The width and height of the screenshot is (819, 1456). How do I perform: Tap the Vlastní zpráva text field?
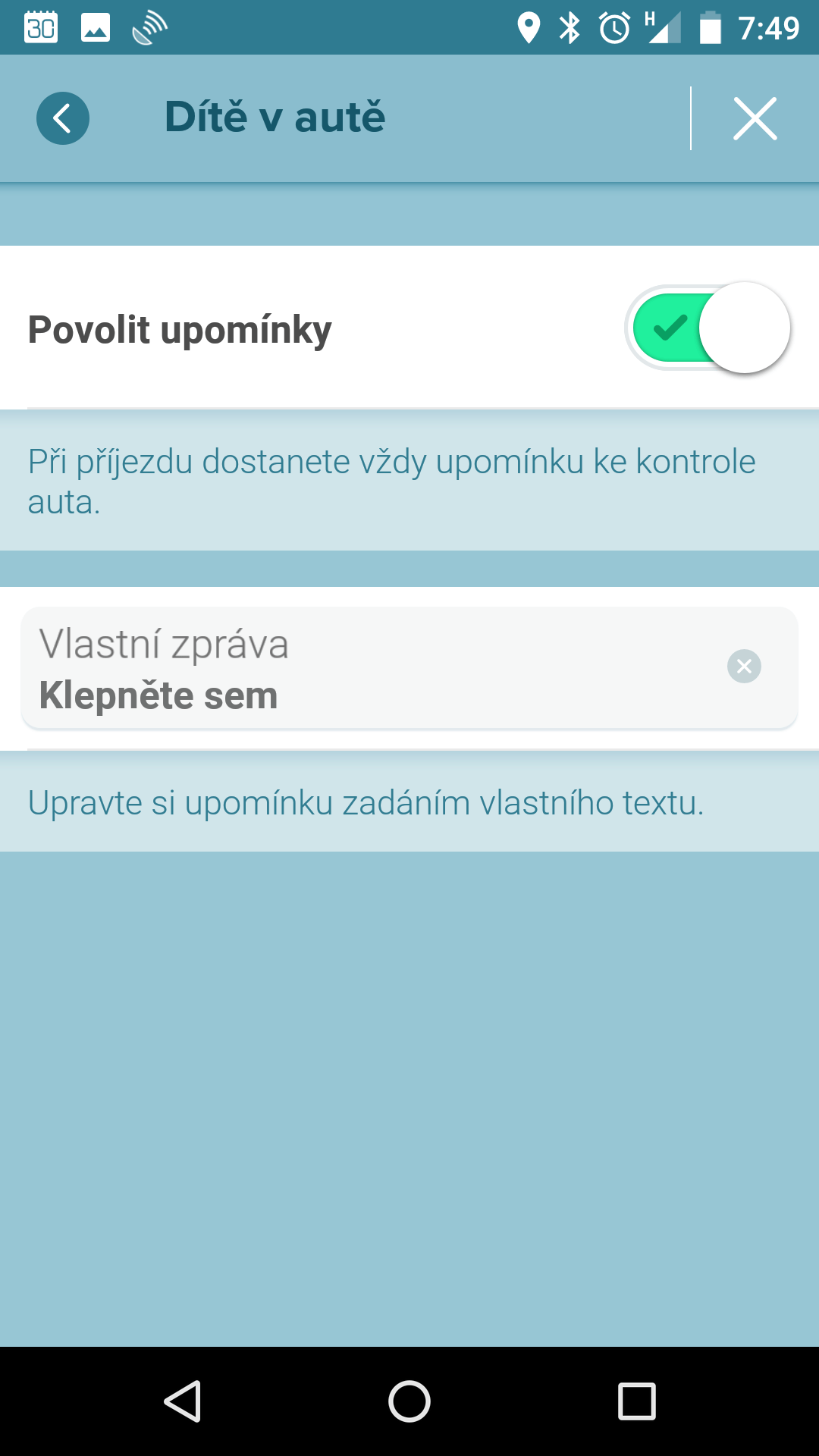point(409,668)
